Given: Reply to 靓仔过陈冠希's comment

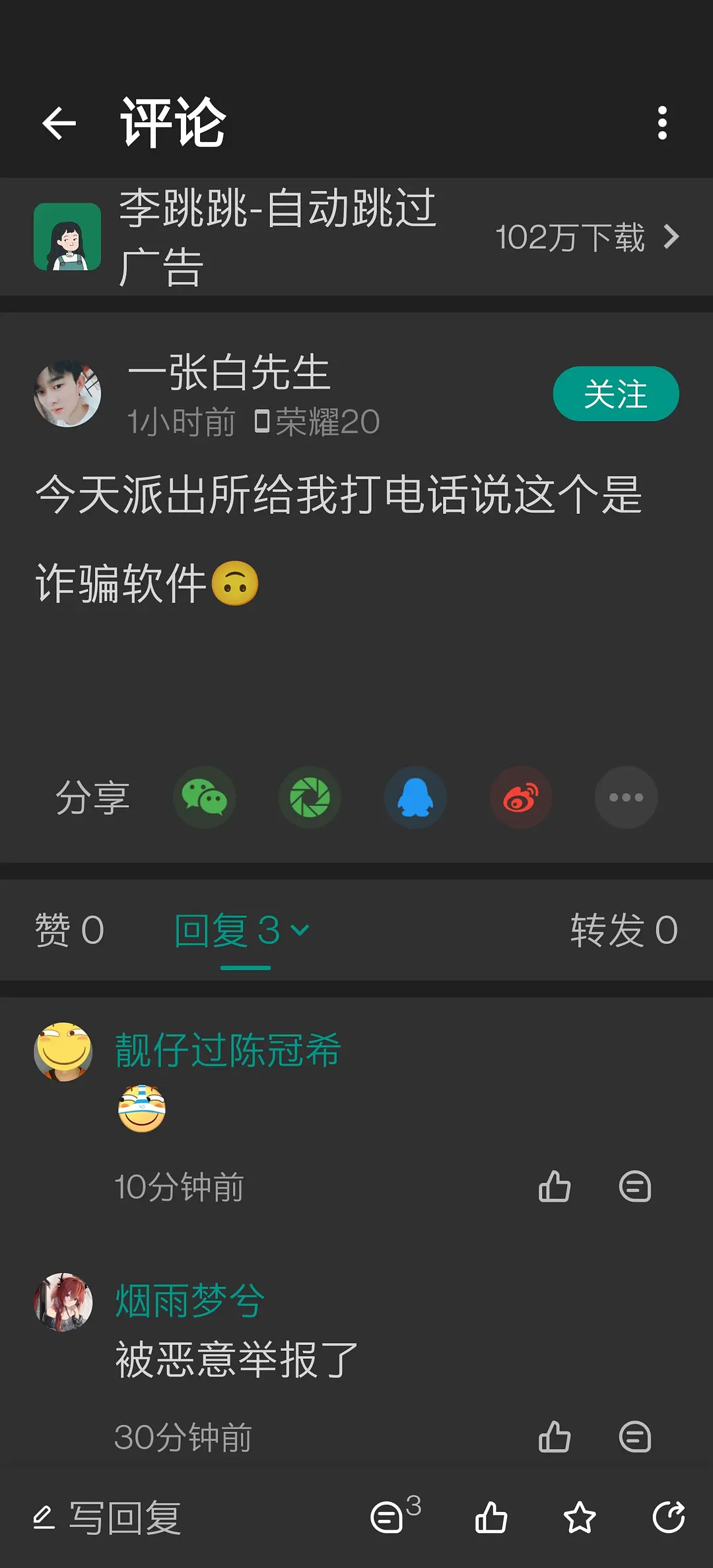Looking at the screenshot, I should tap(635, 1187).
